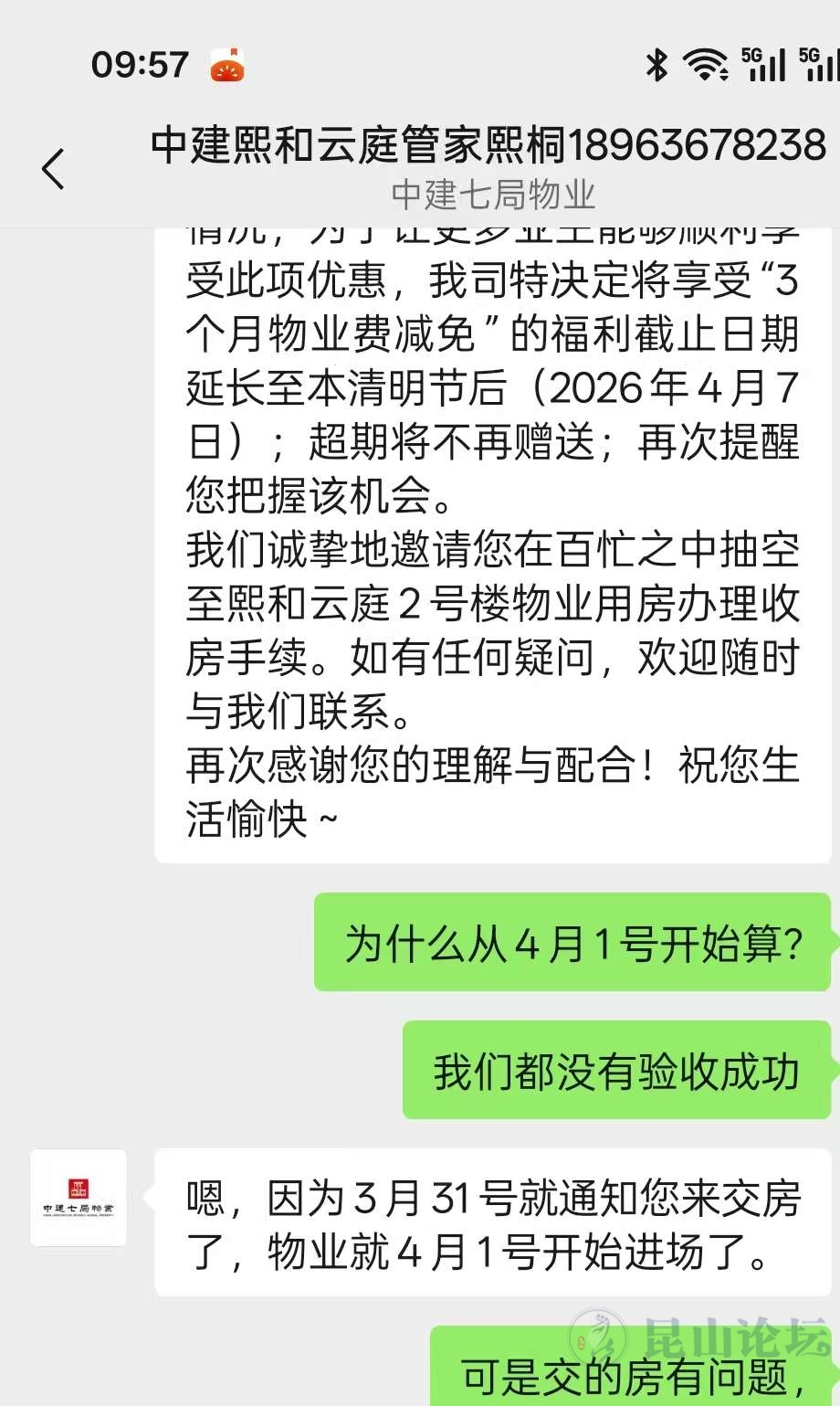The width and height of the screenshot is (840, 1406).
Task: Open the 中建七局物业 contact avatar
Action: [79, 1198]
